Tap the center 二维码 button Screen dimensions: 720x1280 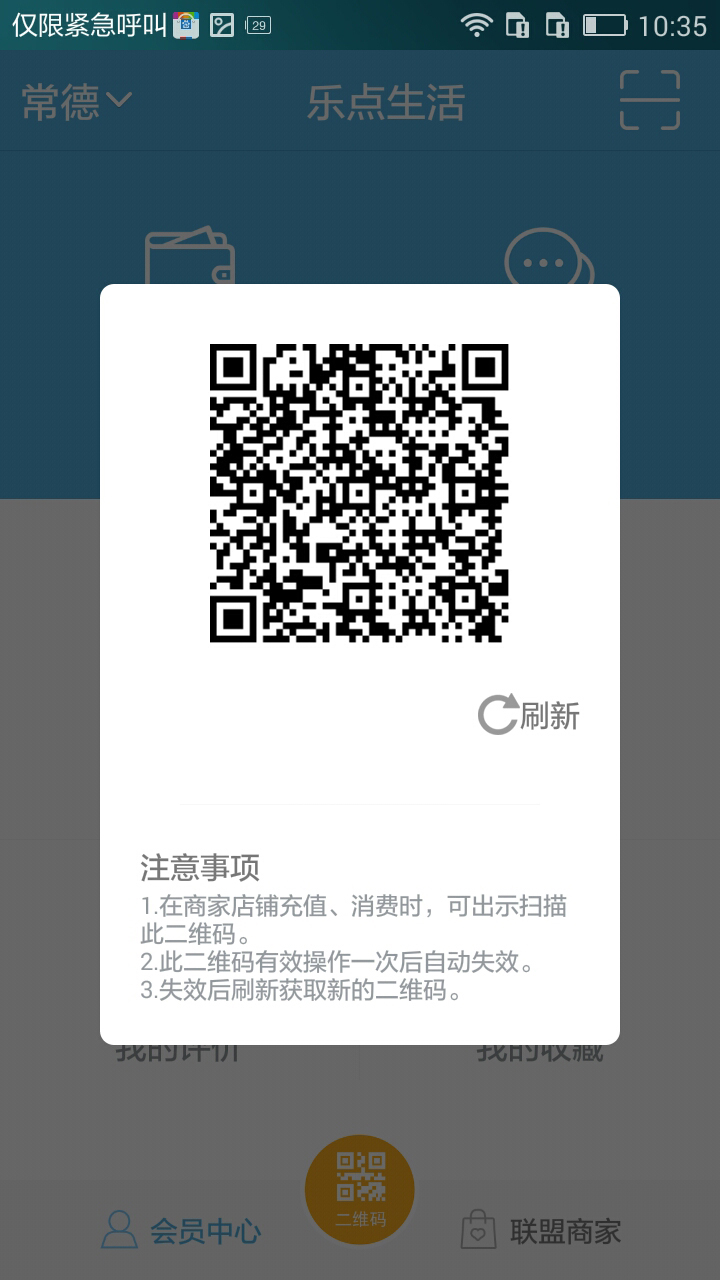coord(360,1189)
